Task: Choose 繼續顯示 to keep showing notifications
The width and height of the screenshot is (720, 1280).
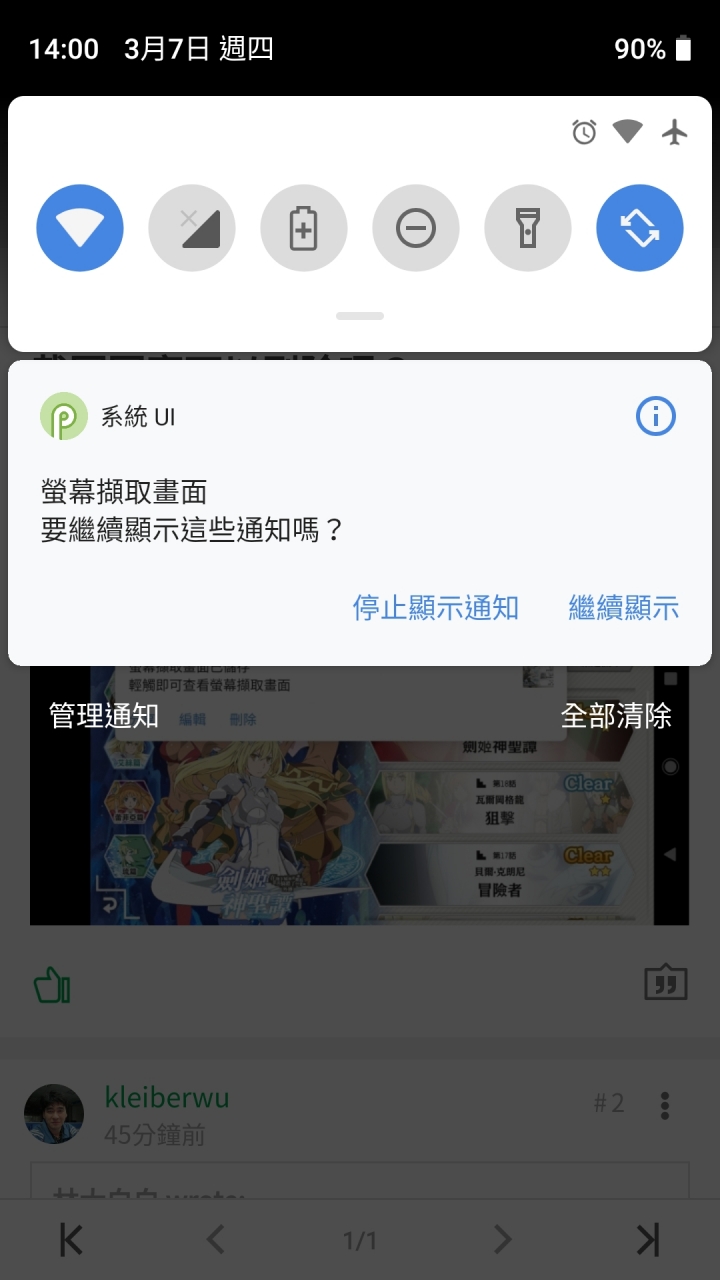Action: [x=624, y=607]
